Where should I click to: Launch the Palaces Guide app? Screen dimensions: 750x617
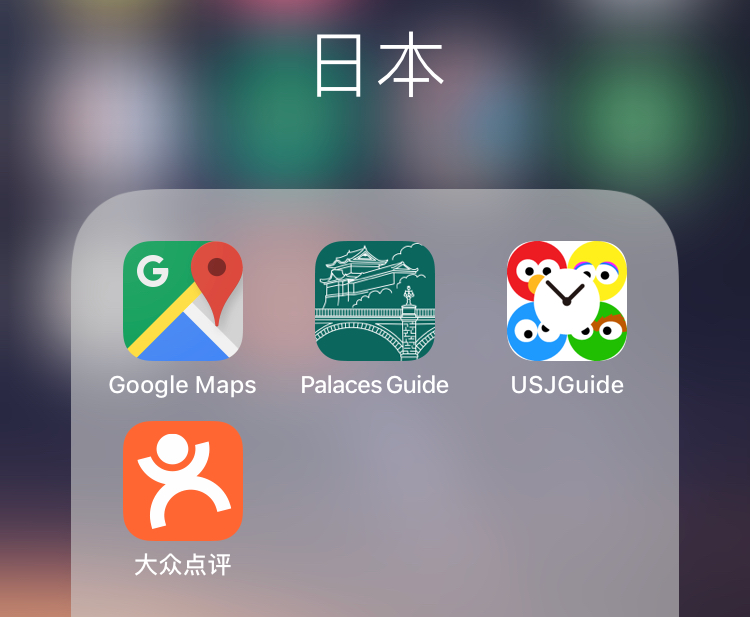coord(375,301)
